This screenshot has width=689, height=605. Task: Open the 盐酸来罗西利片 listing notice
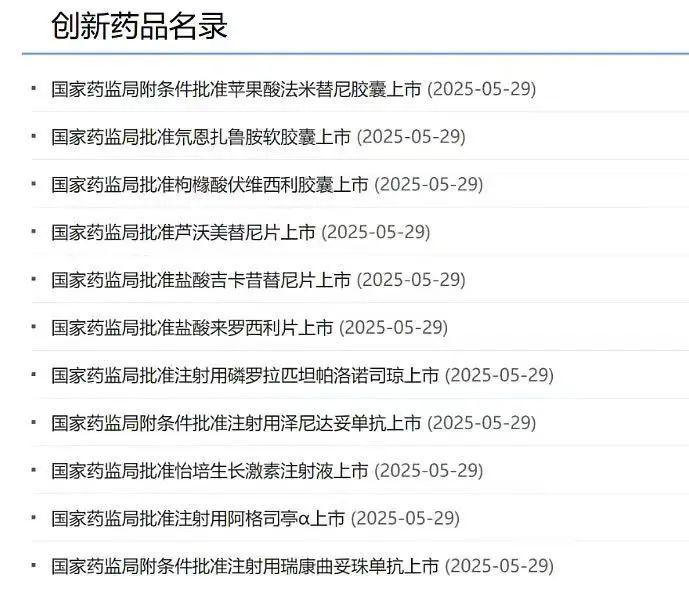pyautogui.click(x=192, y=328)
